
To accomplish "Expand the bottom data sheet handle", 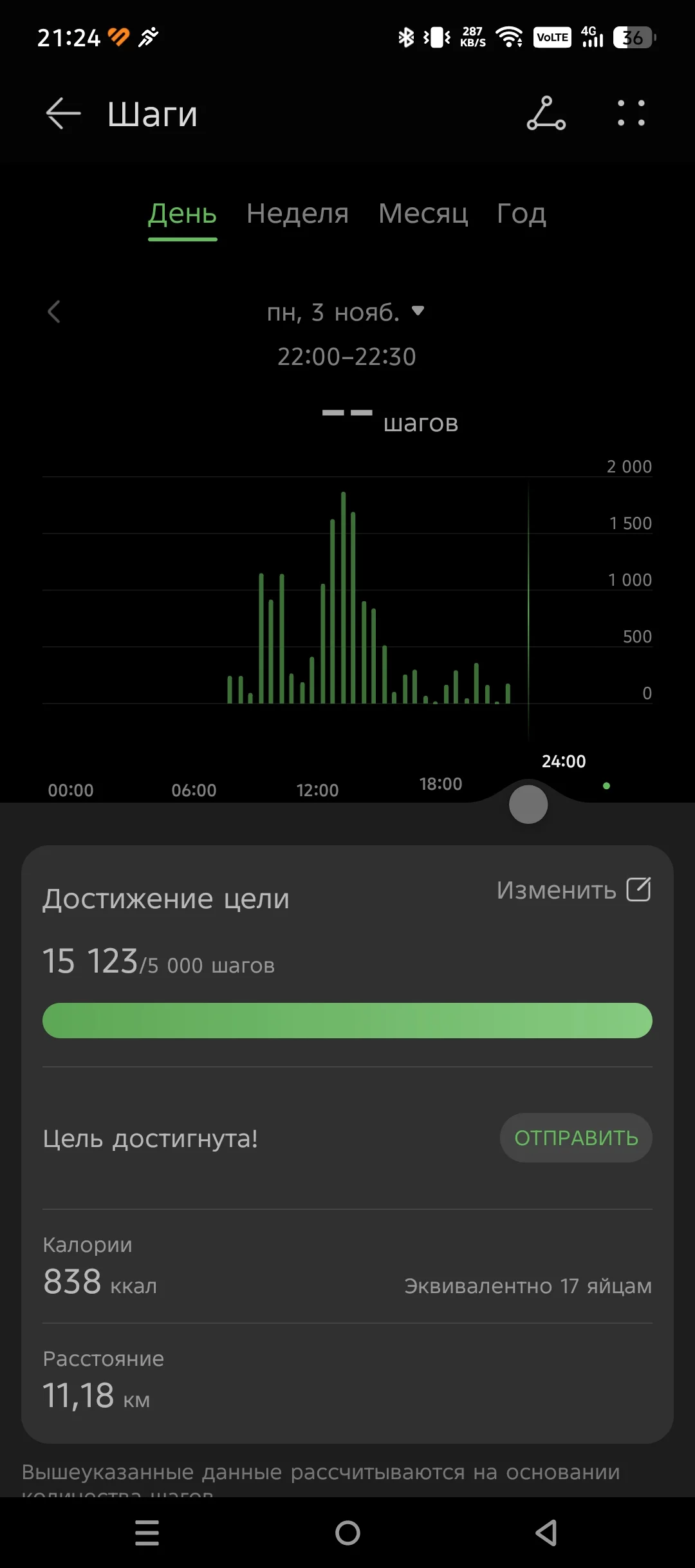I will [x=528, y=803].
